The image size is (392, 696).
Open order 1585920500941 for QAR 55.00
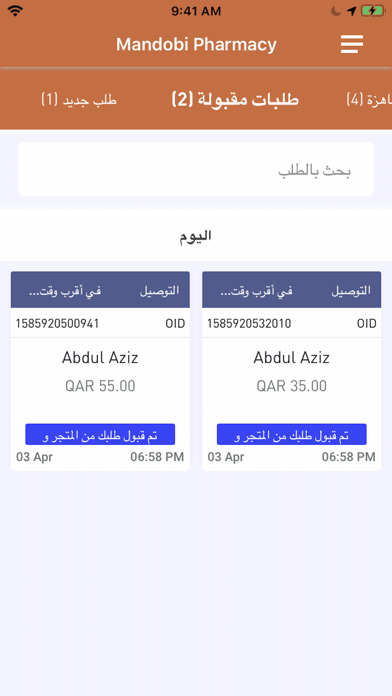[100, 371]
